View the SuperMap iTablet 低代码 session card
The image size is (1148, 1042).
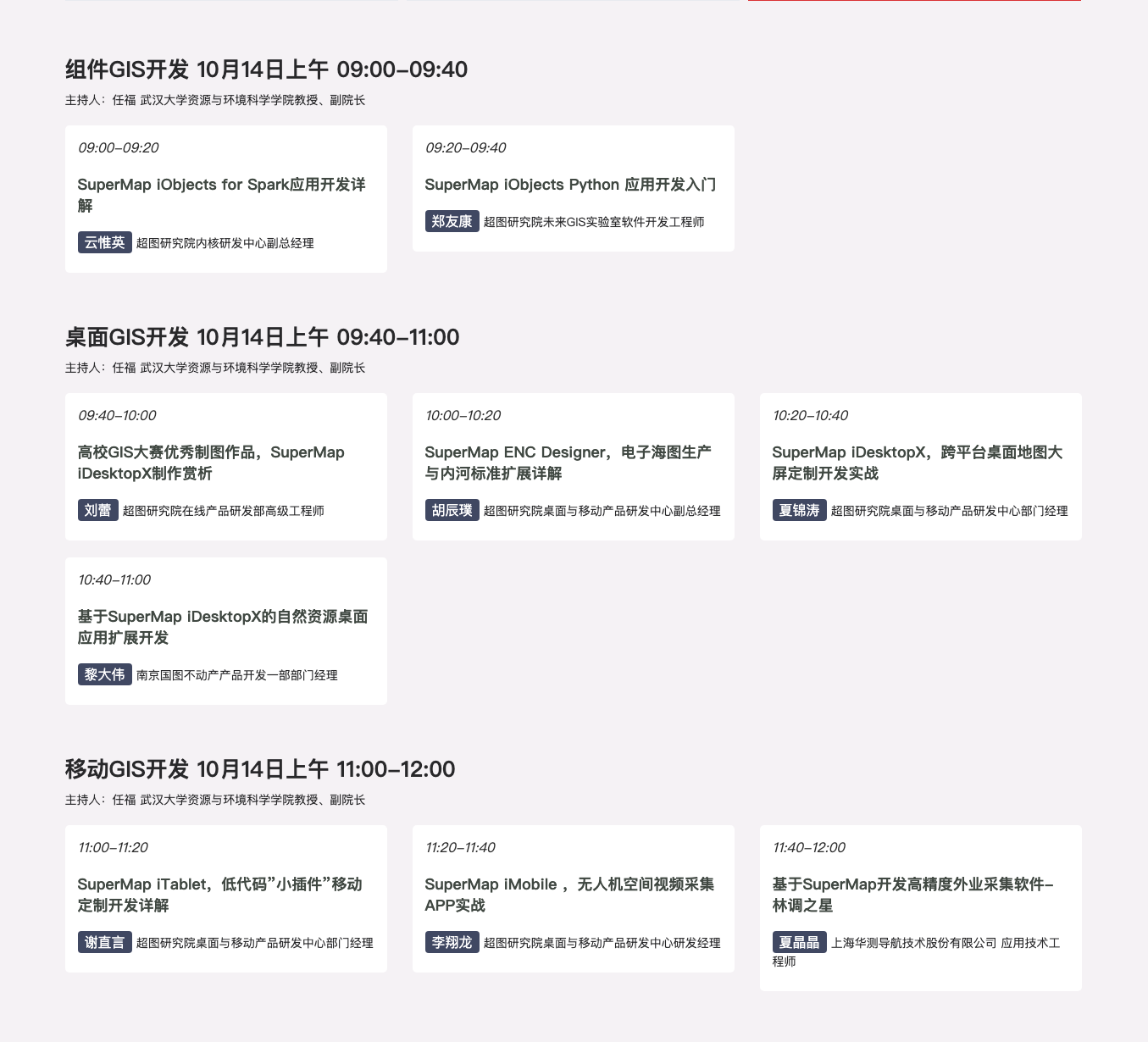point(220,895)
